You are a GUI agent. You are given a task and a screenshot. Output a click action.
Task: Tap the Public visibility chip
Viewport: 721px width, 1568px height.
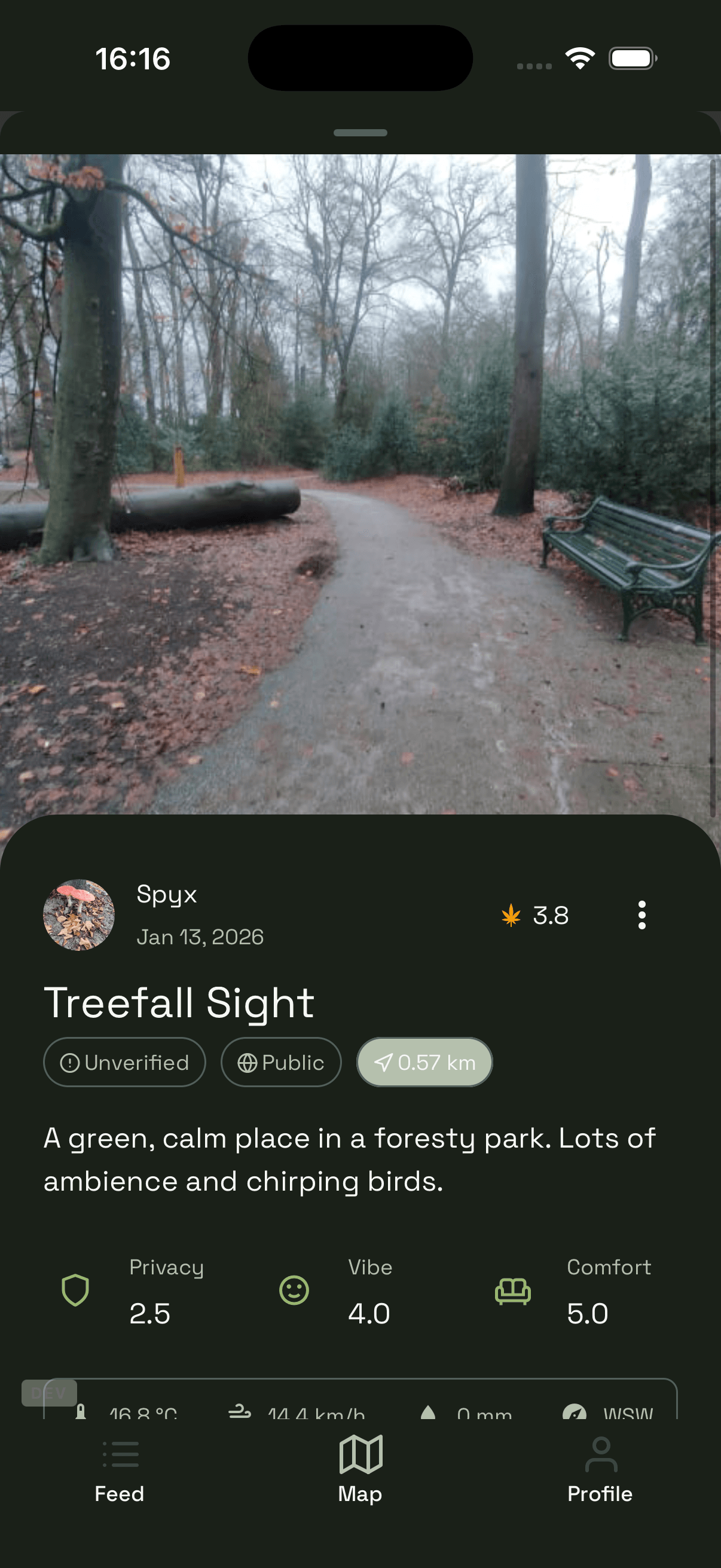pos(281,1062)
